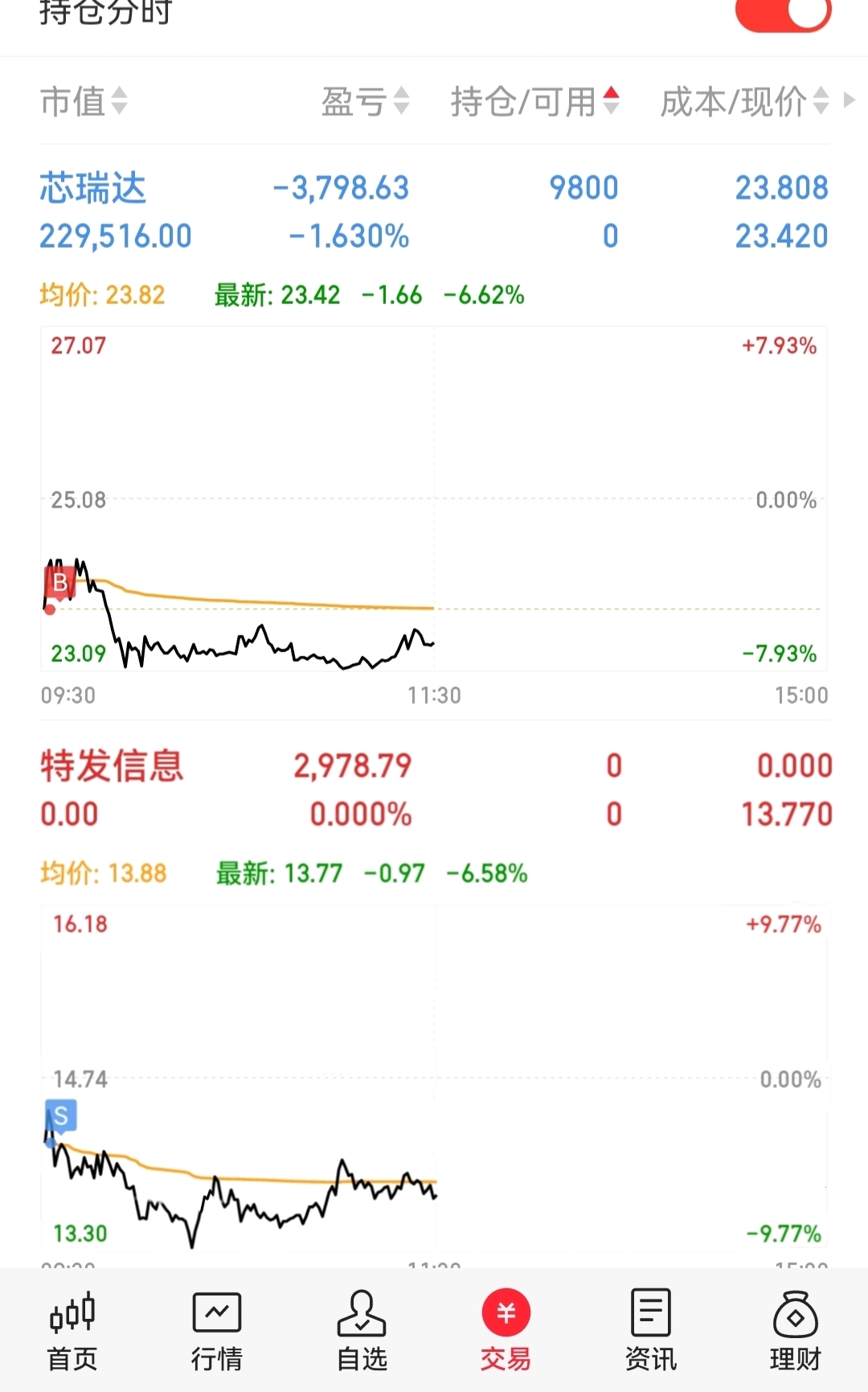
Task: Show more columns with the right arrow
Action: coord(849,101)
